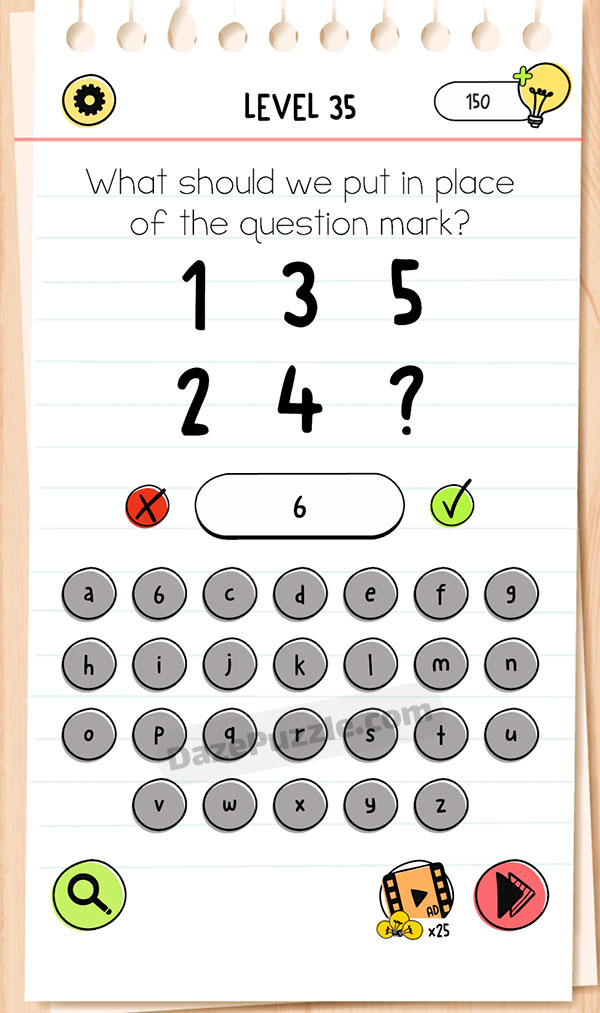
Task: Tap the letter g key
Action: (x=511, y=595)
